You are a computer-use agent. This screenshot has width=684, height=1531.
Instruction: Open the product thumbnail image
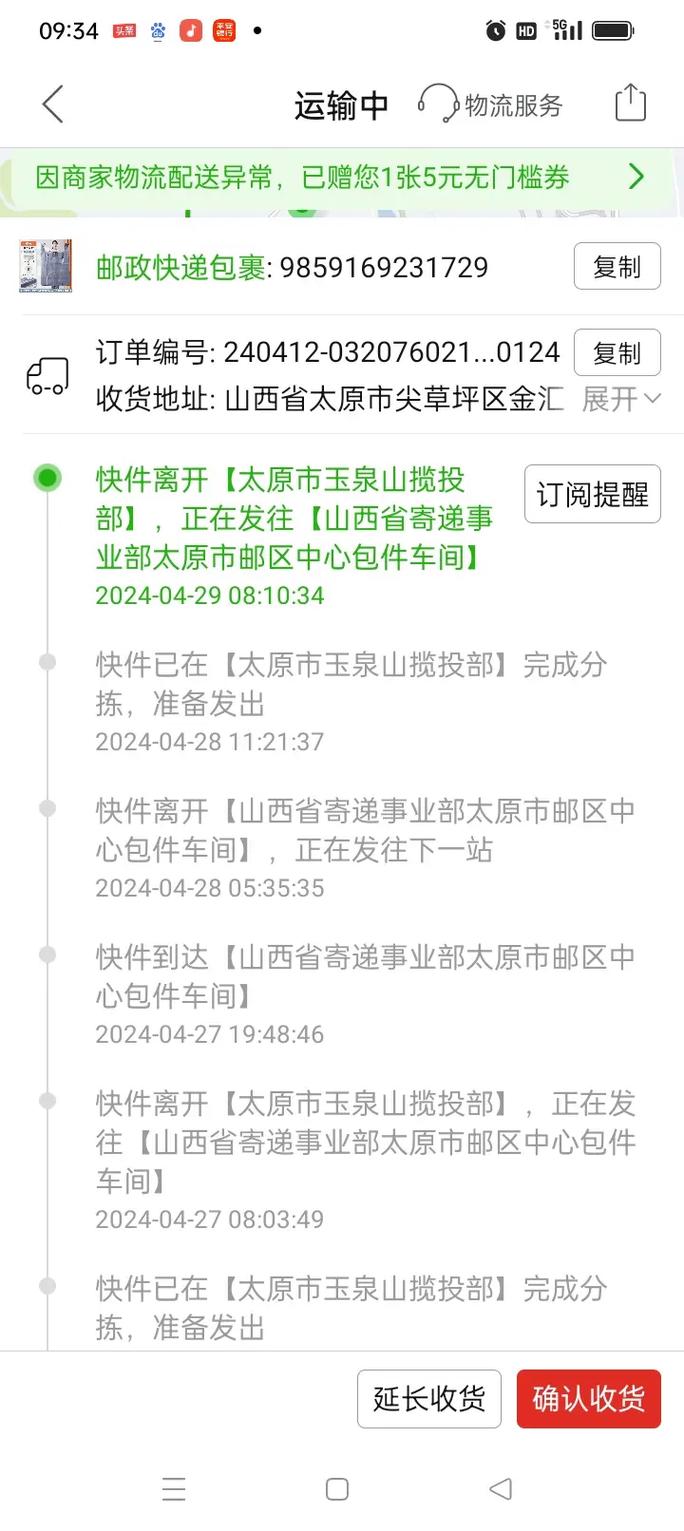[45, 267]
